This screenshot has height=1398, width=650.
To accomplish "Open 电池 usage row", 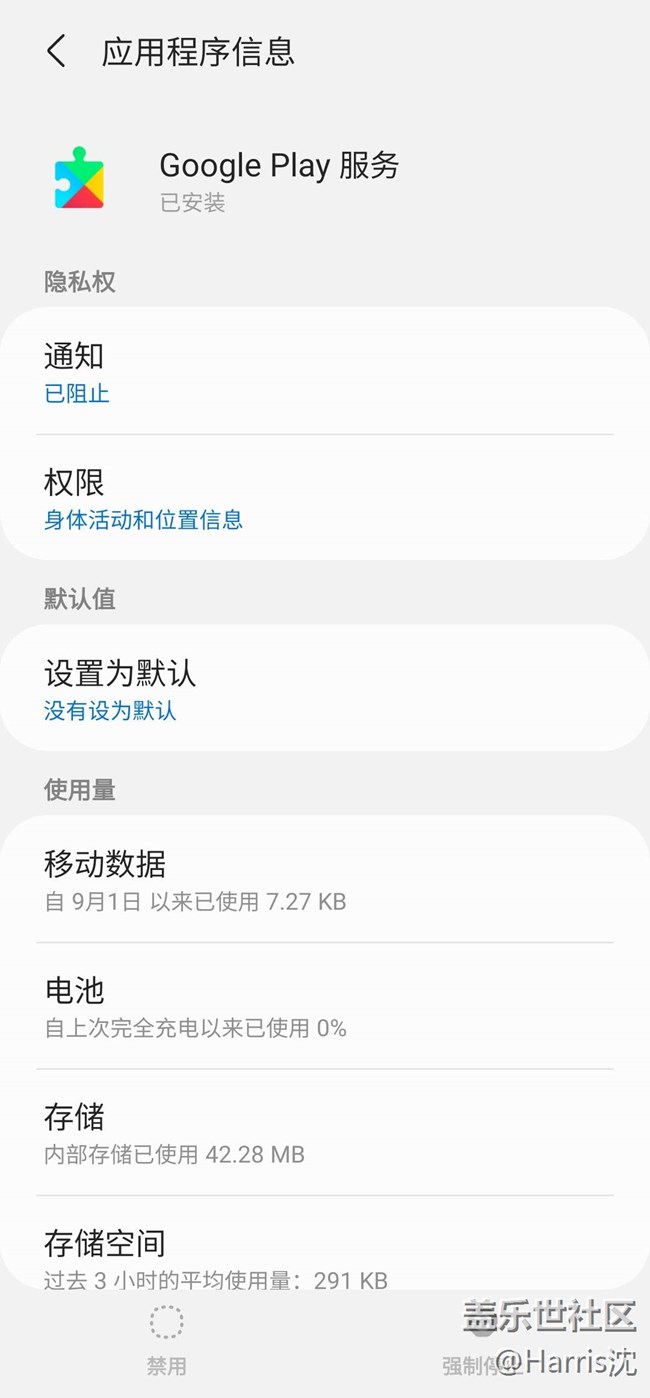I will (325, 1006).
